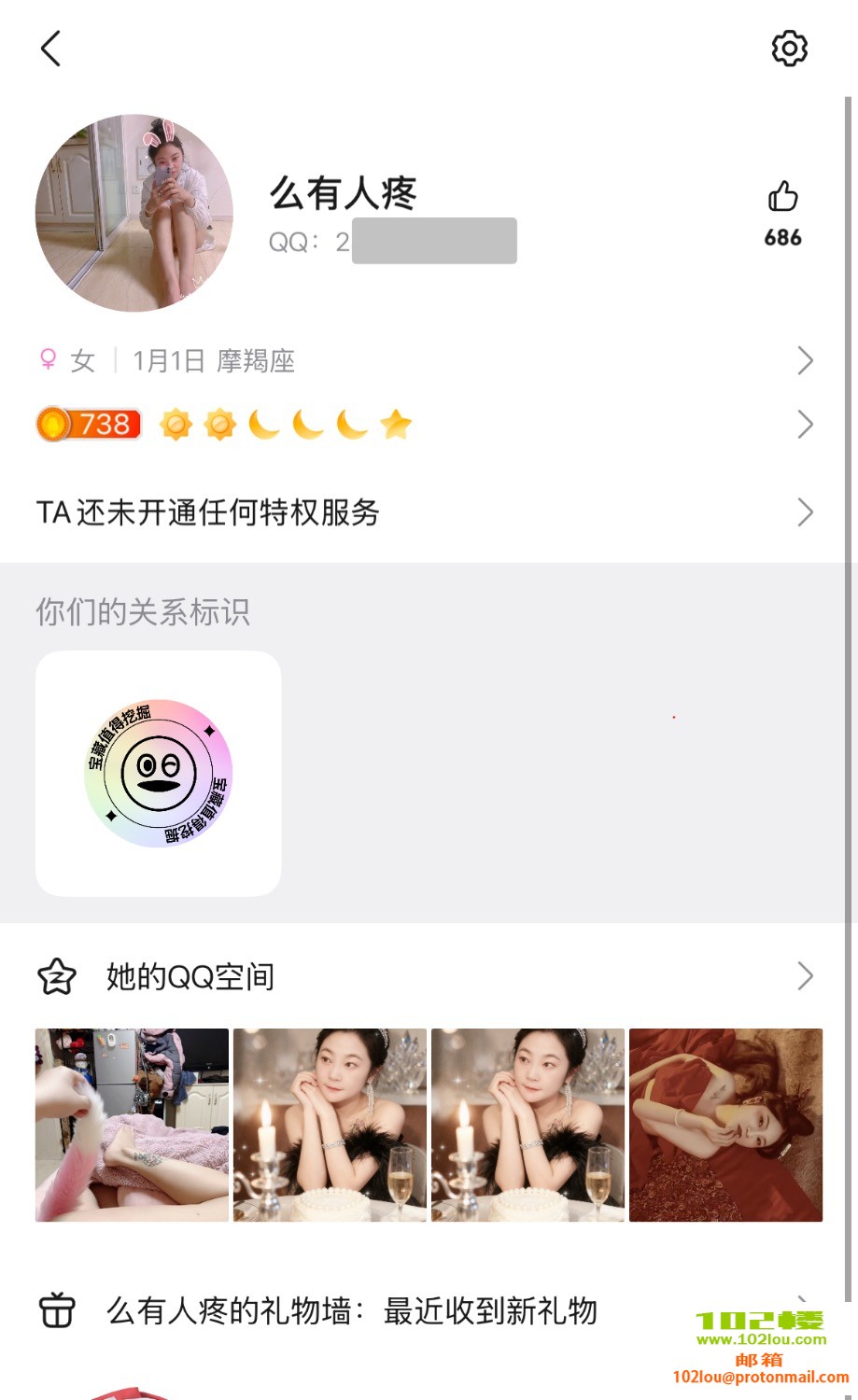Viewport: 858px width, 1400px height.
Task: Open the 礼物墙 gift wall row
Action: 373,1311
